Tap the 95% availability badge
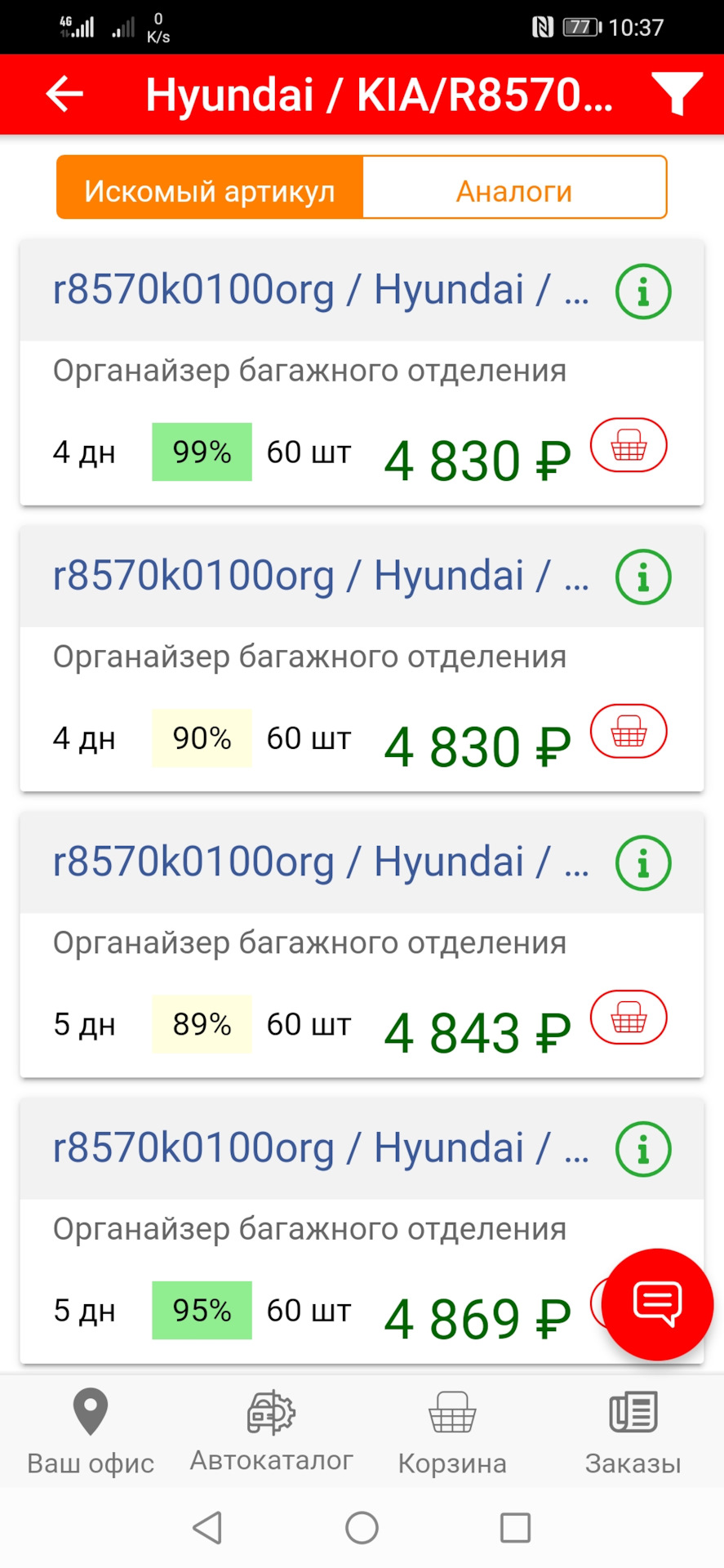 202,1311
